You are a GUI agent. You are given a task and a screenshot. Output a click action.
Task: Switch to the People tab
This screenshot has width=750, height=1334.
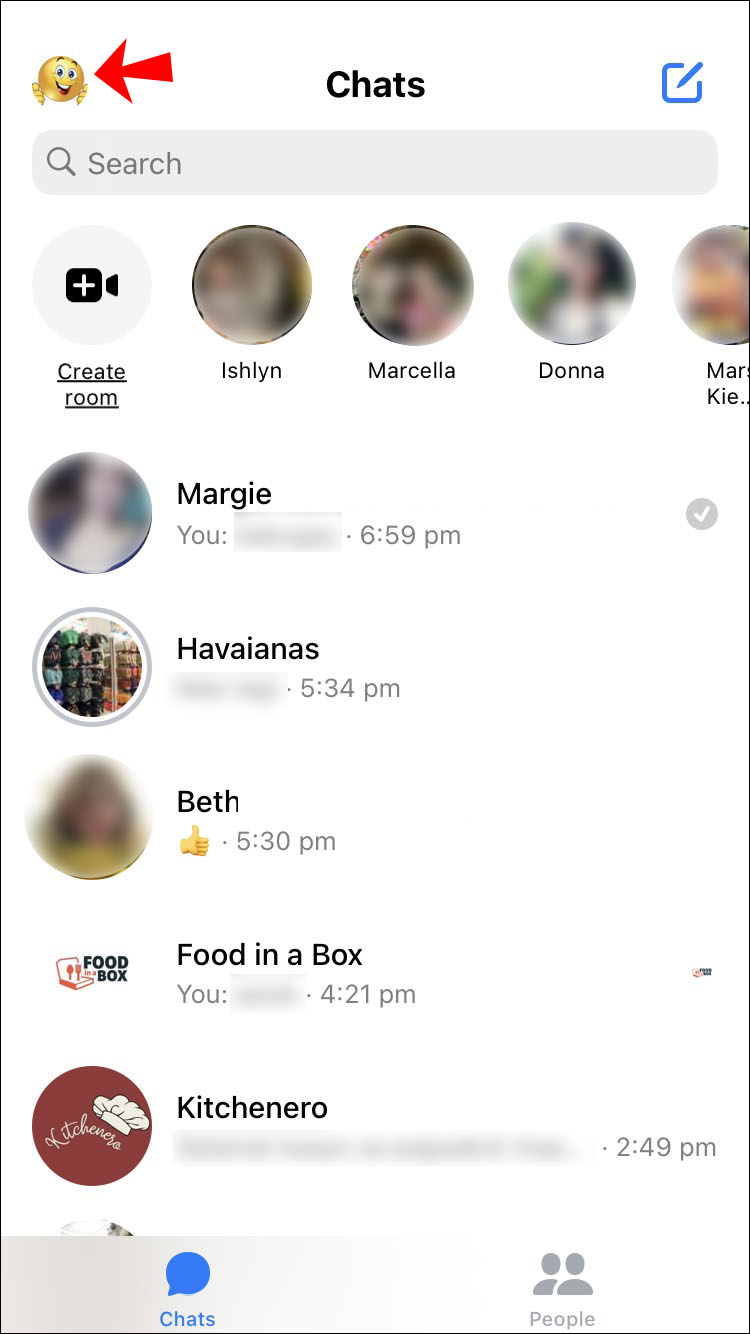point(562,1288)
